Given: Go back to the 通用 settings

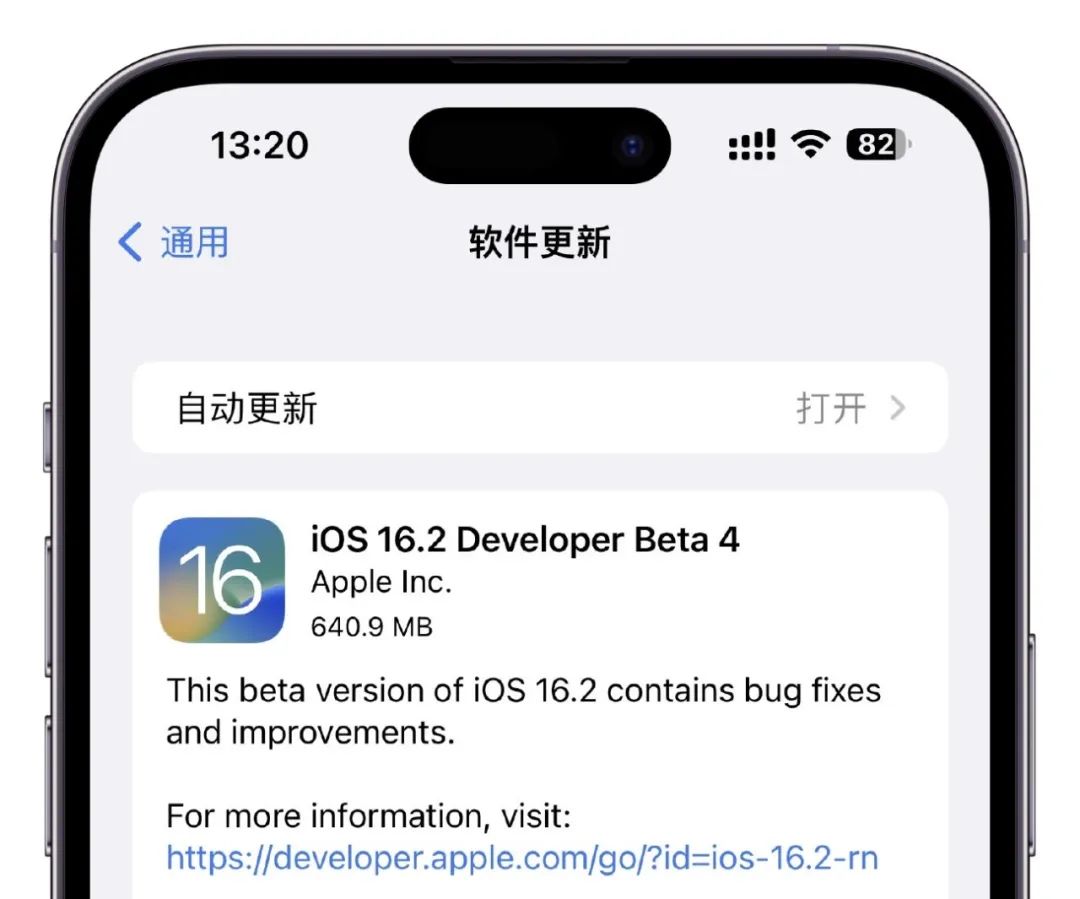Looking at the screenshot, I should pos(174,243).
